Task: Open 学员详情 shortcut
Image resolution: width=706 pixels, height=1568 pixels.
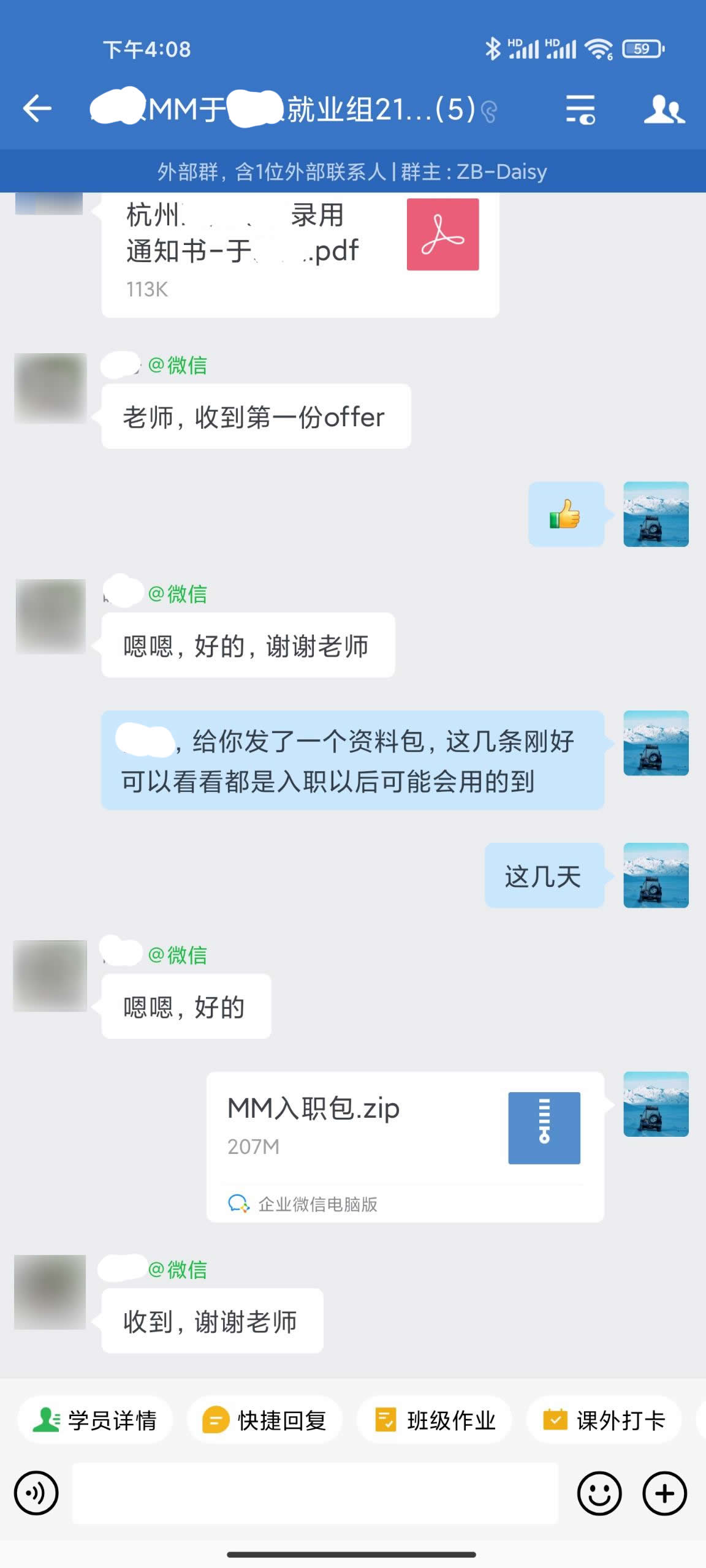Action: click(x=96, y=1420)
